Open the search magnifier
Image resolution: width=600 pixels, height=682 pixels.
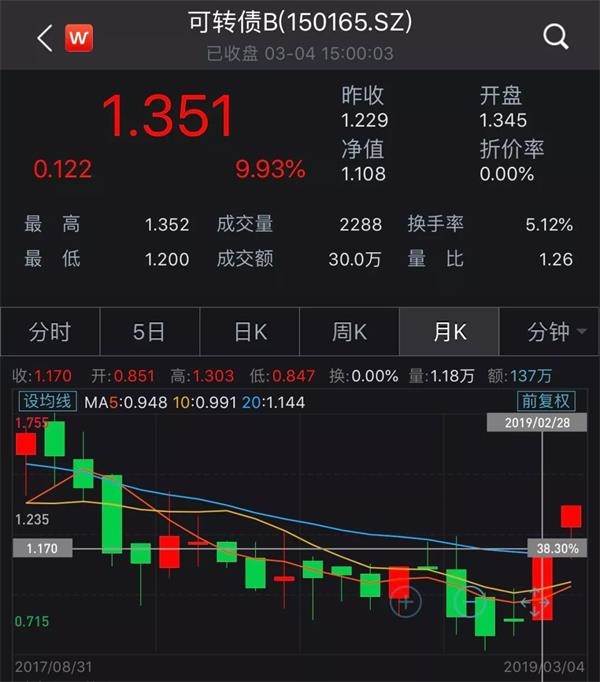click(555, 37)
